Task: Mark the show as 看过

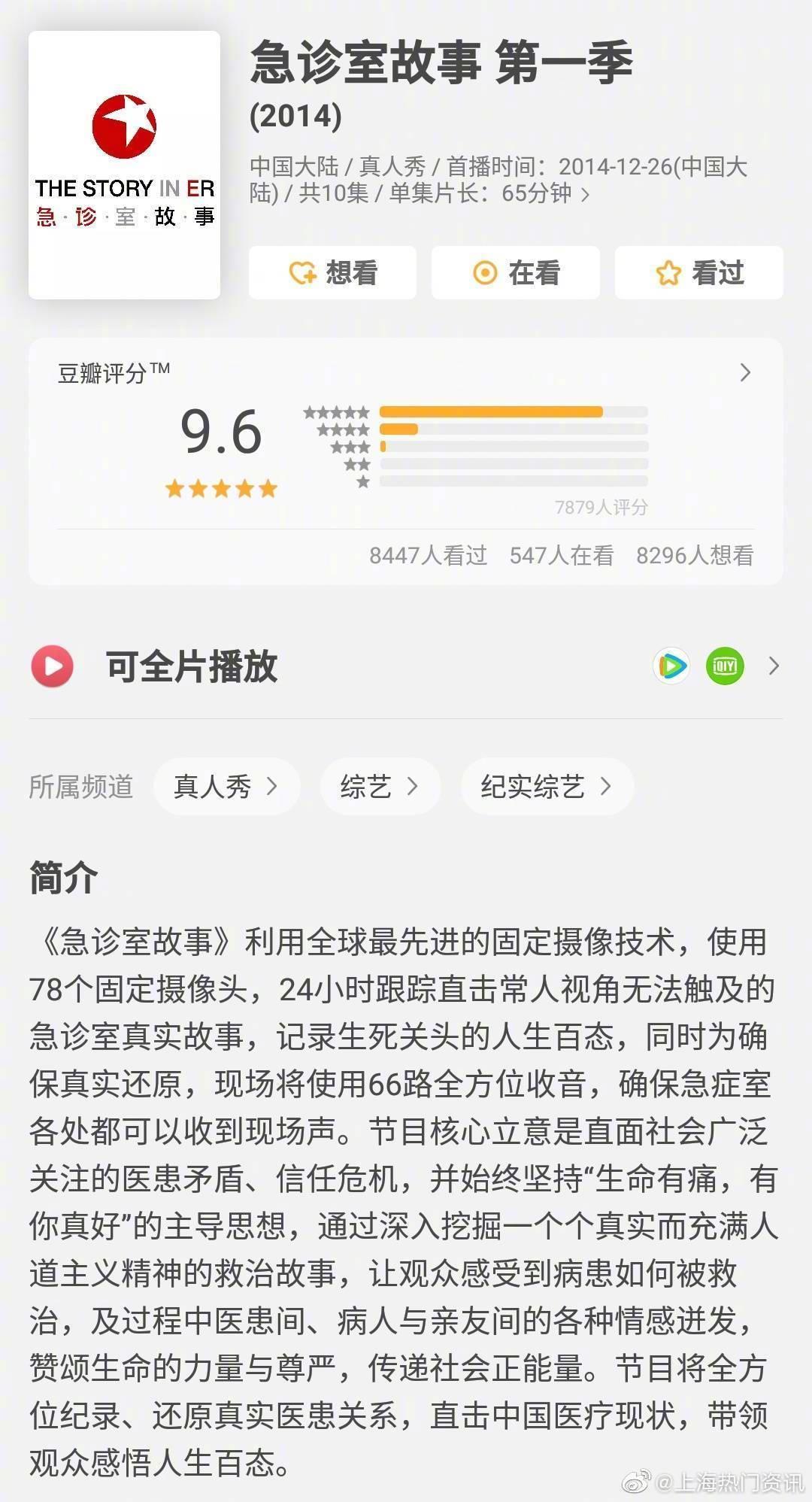Action: [x=698, y=272]
